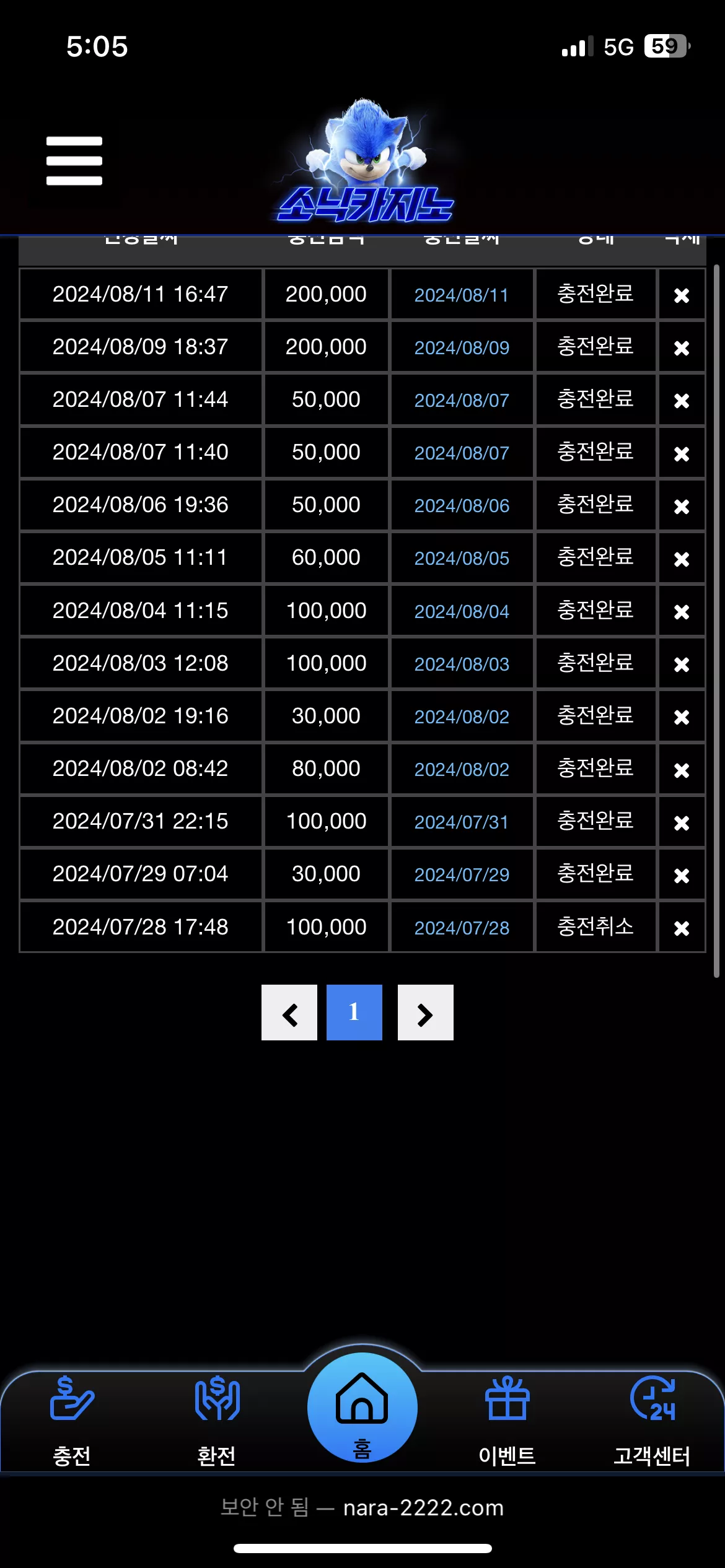725x1568 pixels.
Task: Open the hamburger drawer menu
Action: pyautogui.click(x=74, y=160)
